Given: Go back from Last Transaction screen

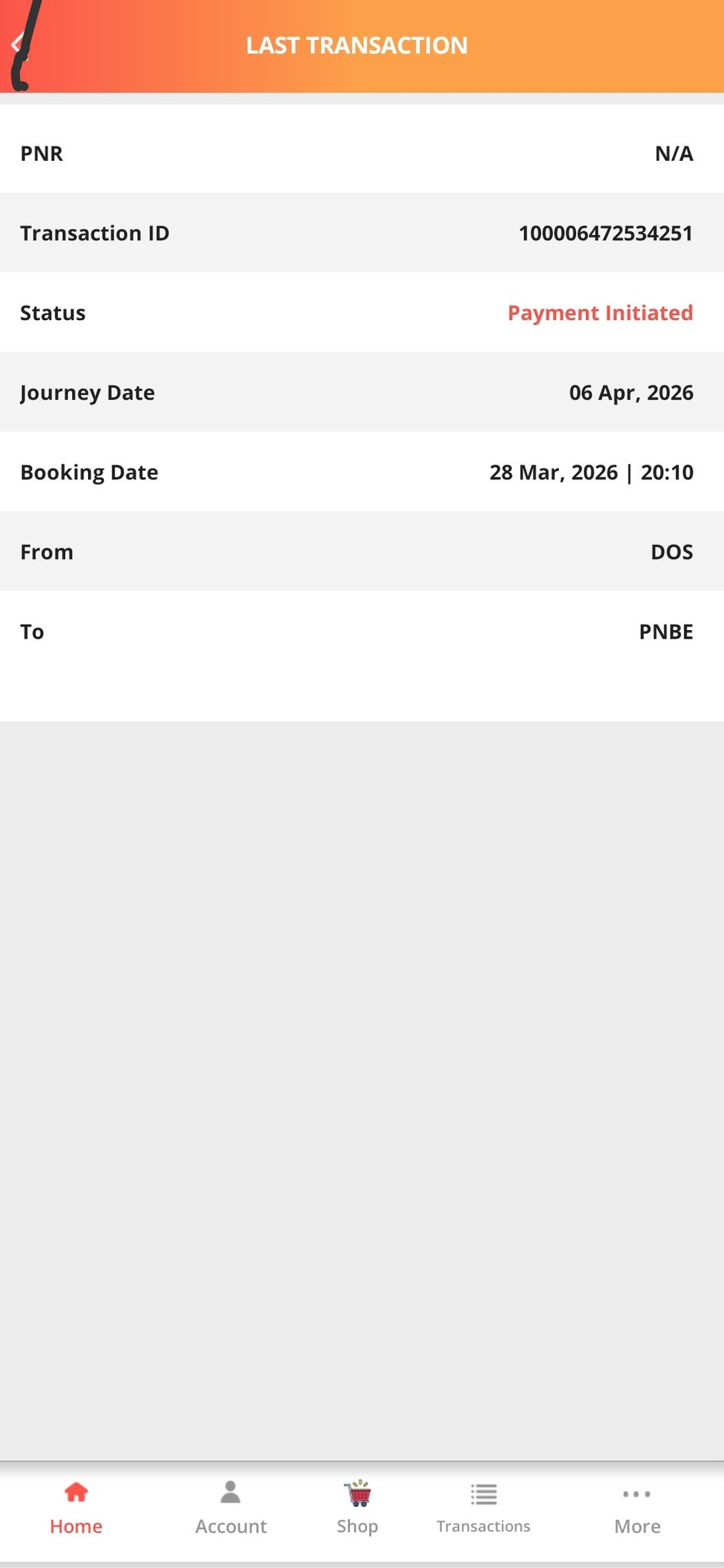Looking at the screenshot, I should tap(18, 44).
